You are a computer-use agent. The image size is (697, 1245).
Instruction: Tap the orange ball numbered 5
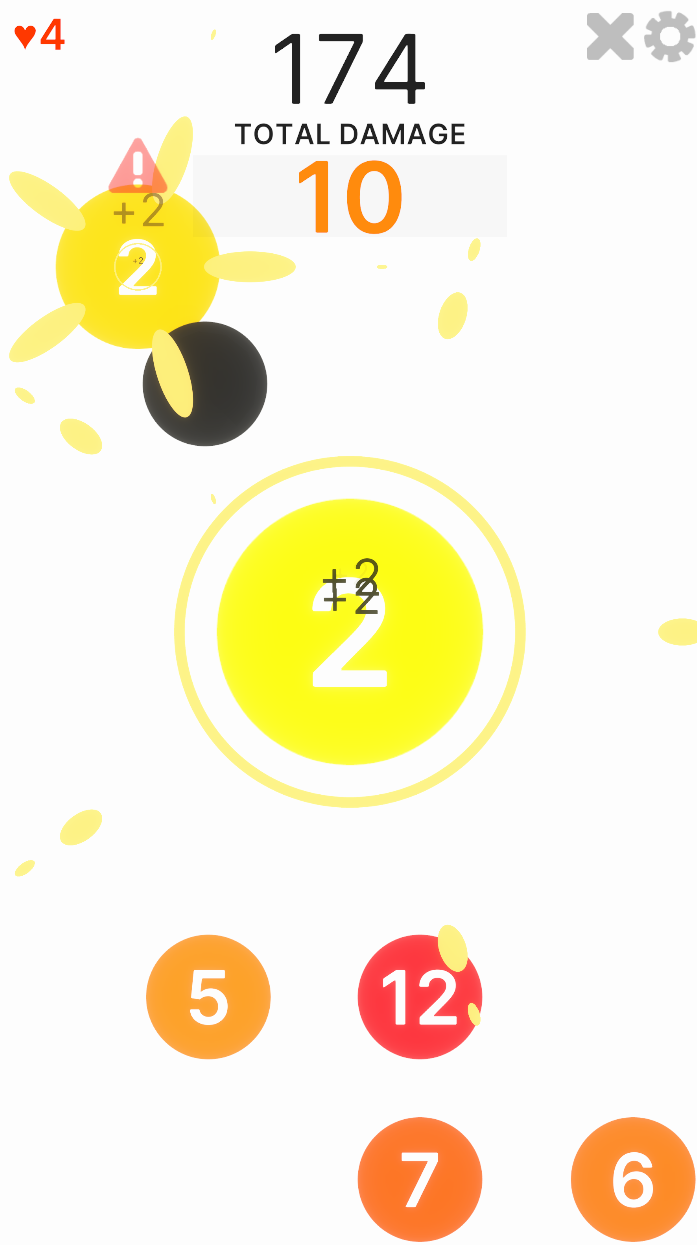pyautogui.click(x=208, y=997)
